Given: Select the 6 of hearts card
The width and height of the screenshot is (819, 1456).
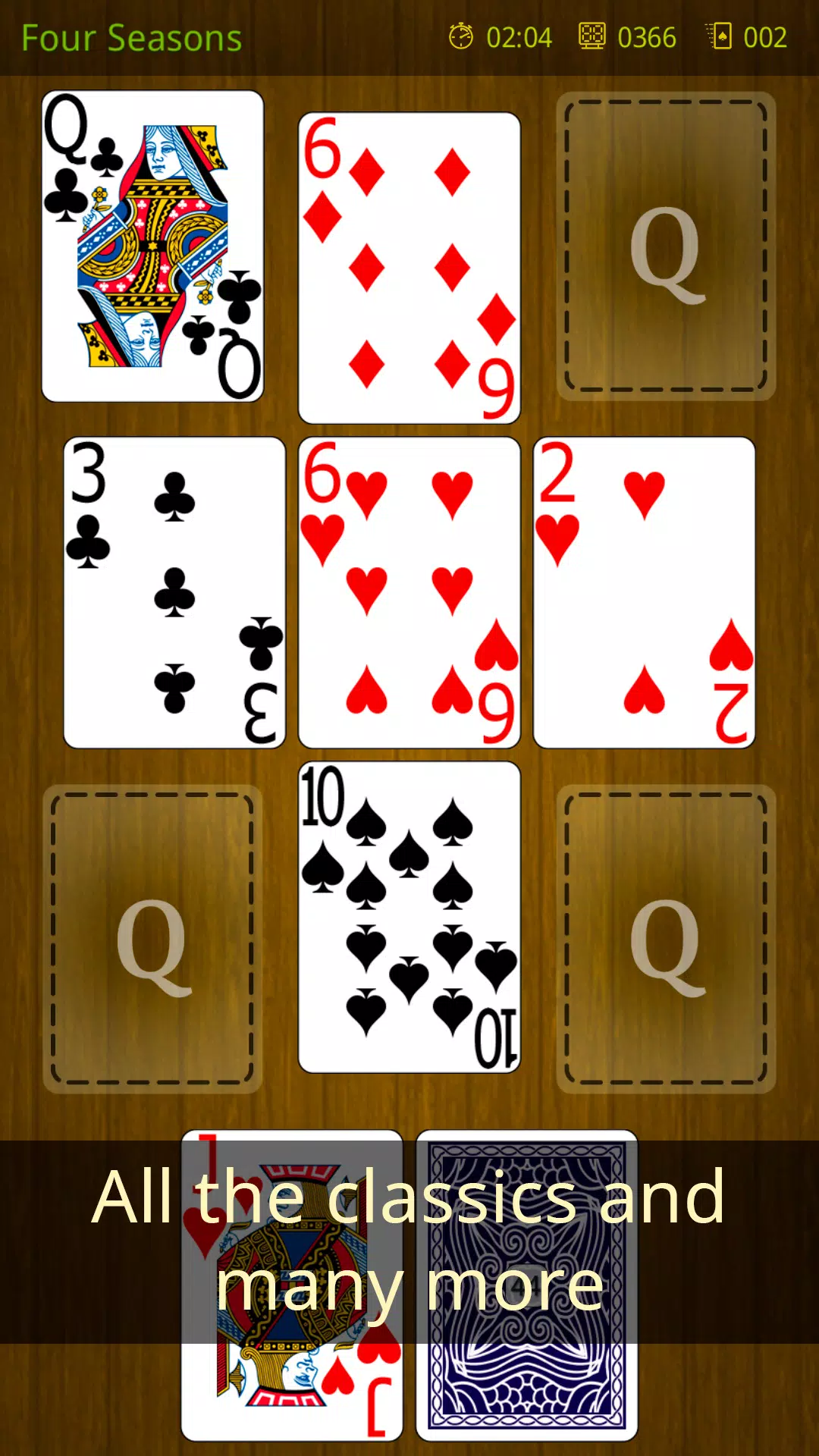Looking at the screenshot, I should [409, 592].
